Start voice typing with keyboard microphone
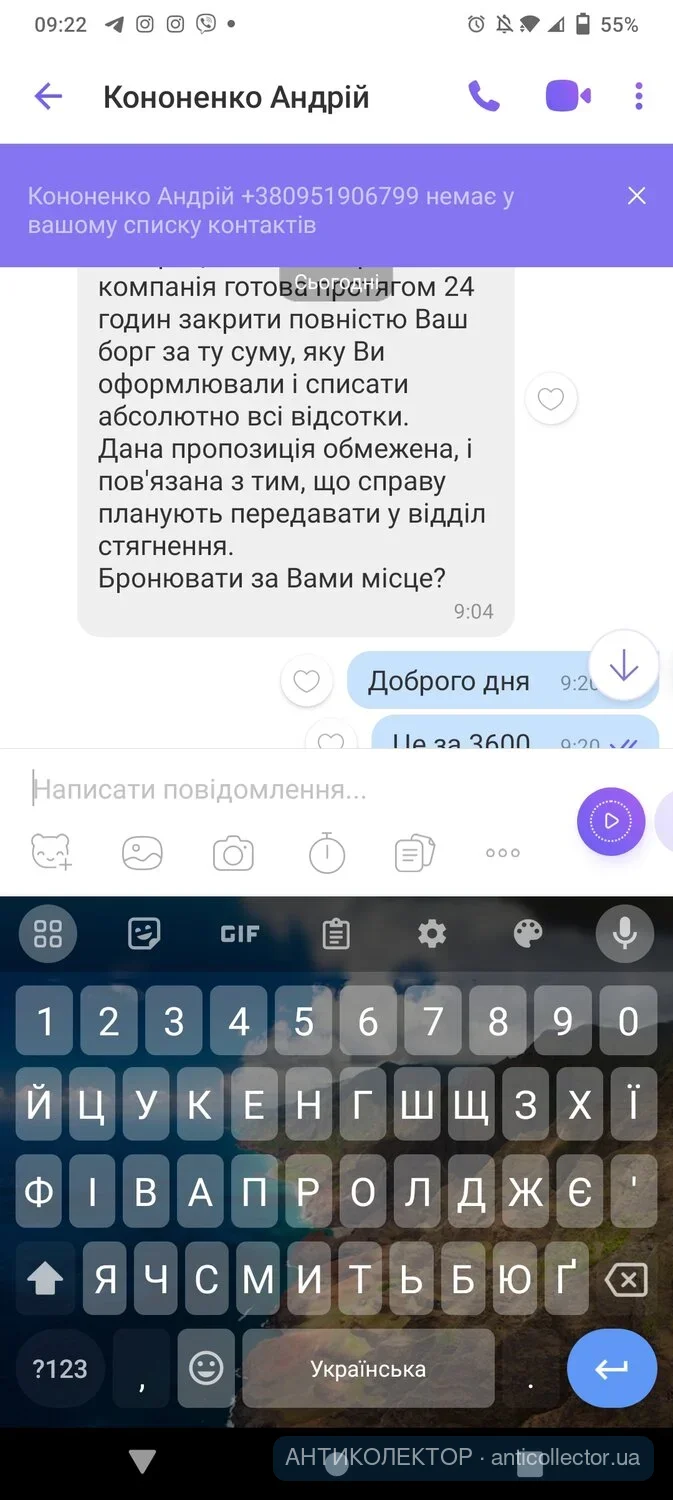This screenshot has height=1500, width=673. pyautogui.click(x=625, y=934)
